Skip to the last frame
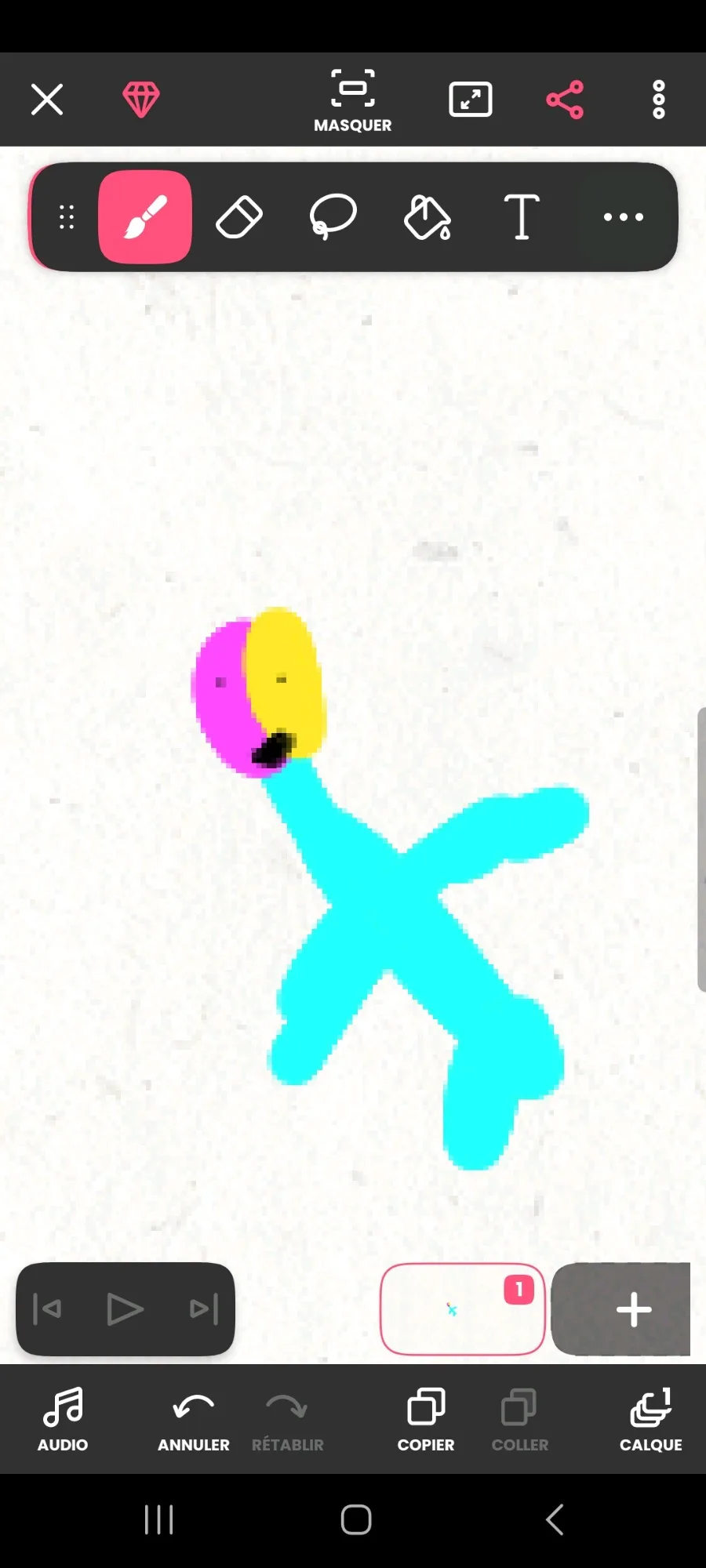The image size is (706, 1568). click(204, 1309)
